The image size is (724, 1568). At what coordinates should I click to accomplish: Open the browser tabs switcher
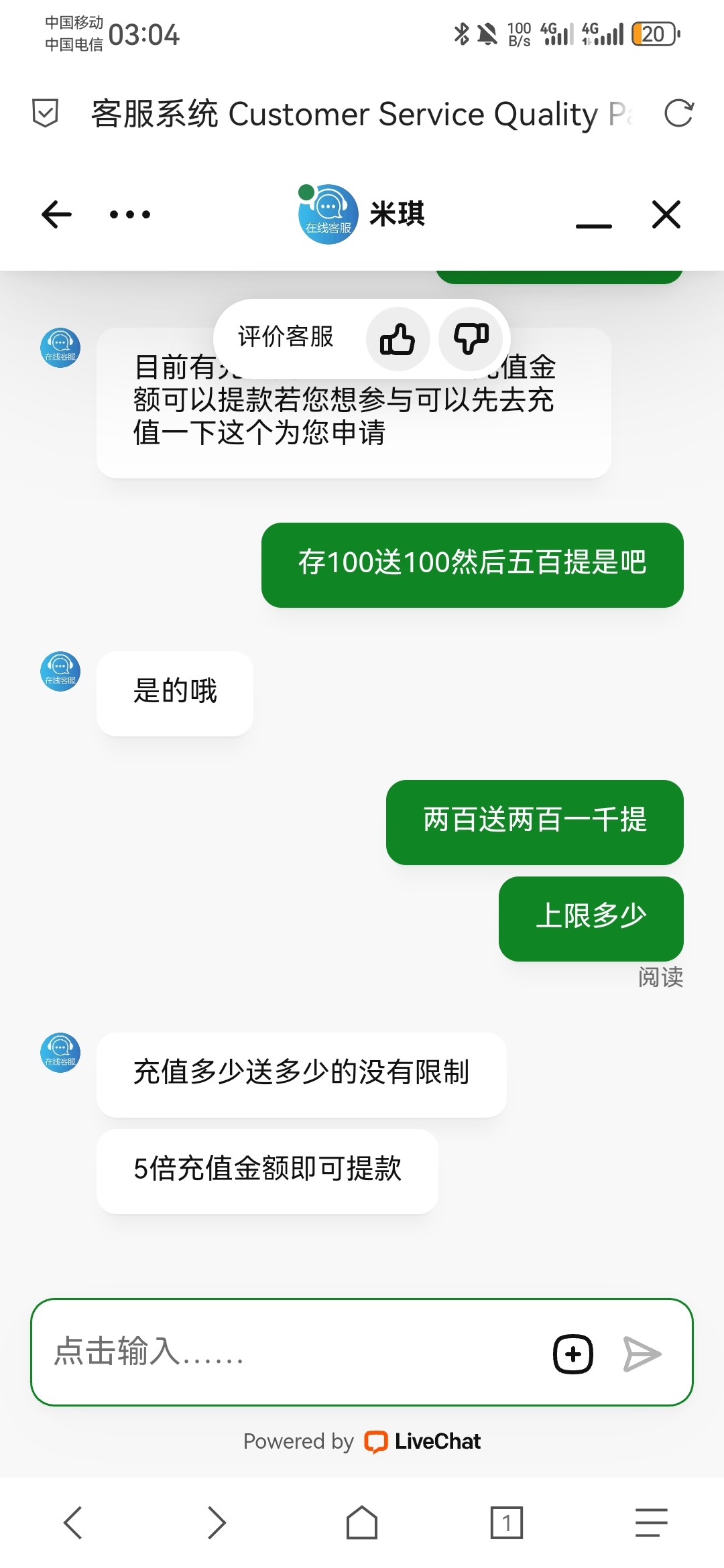point(506,1522)
